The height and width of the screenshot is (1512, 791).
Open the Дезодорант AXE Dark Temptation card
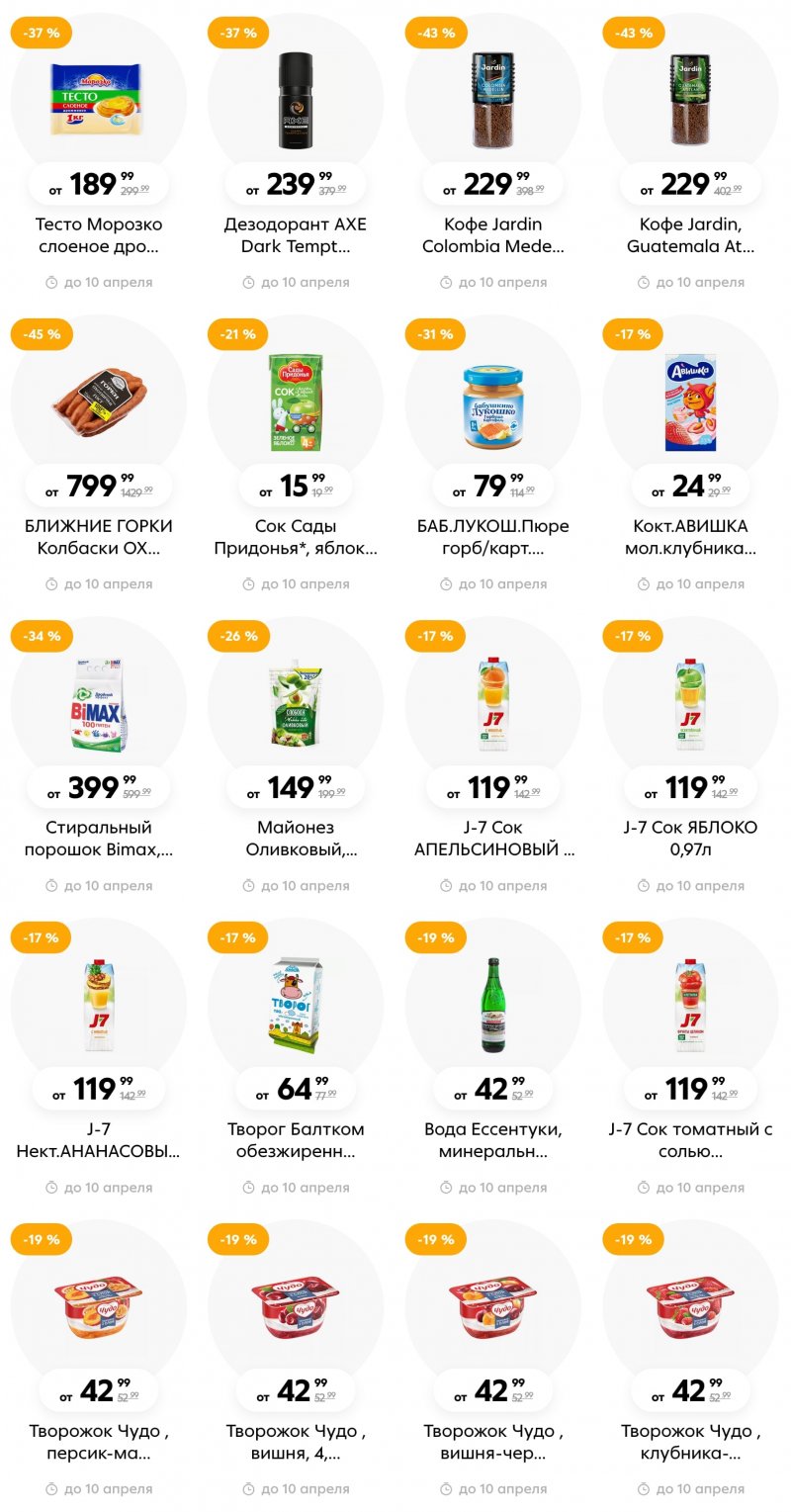[x=295, y=99]
